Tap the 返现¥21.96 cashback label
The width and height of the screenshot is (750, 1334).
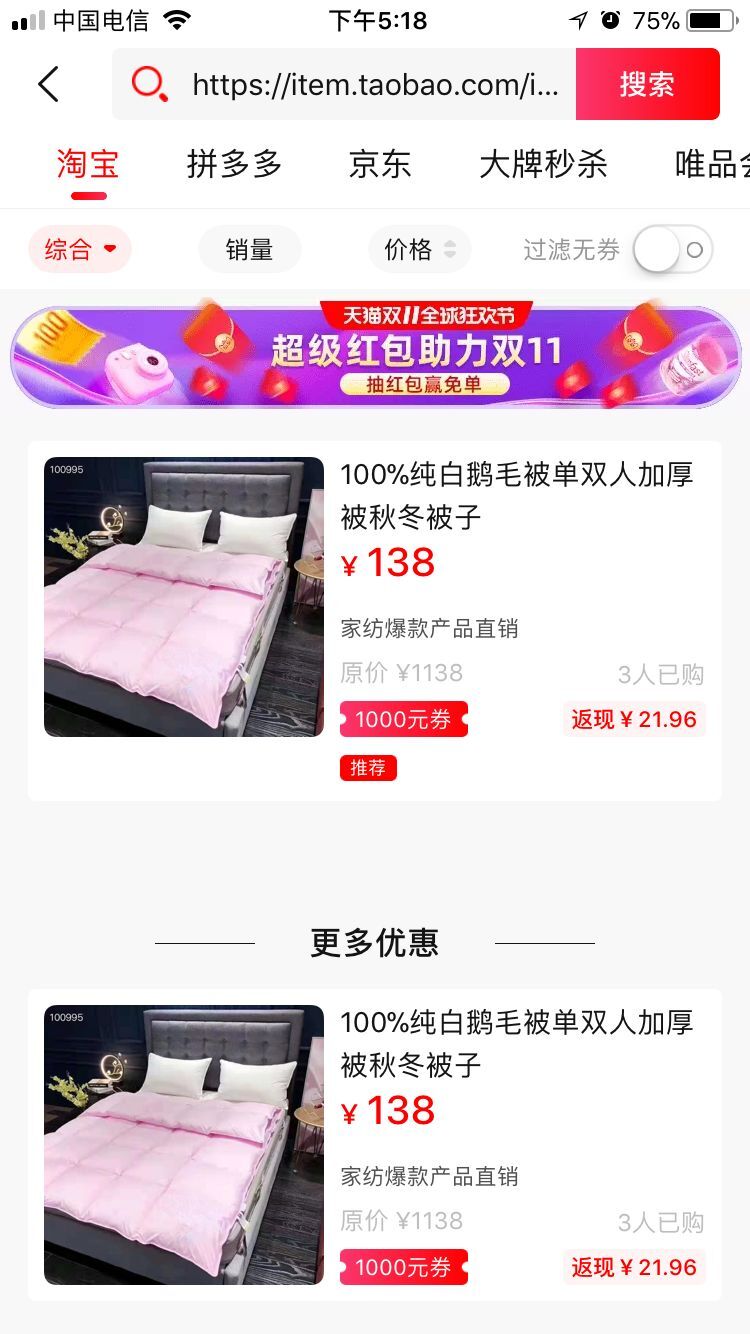pyautogui.click(x=633, y=718)
